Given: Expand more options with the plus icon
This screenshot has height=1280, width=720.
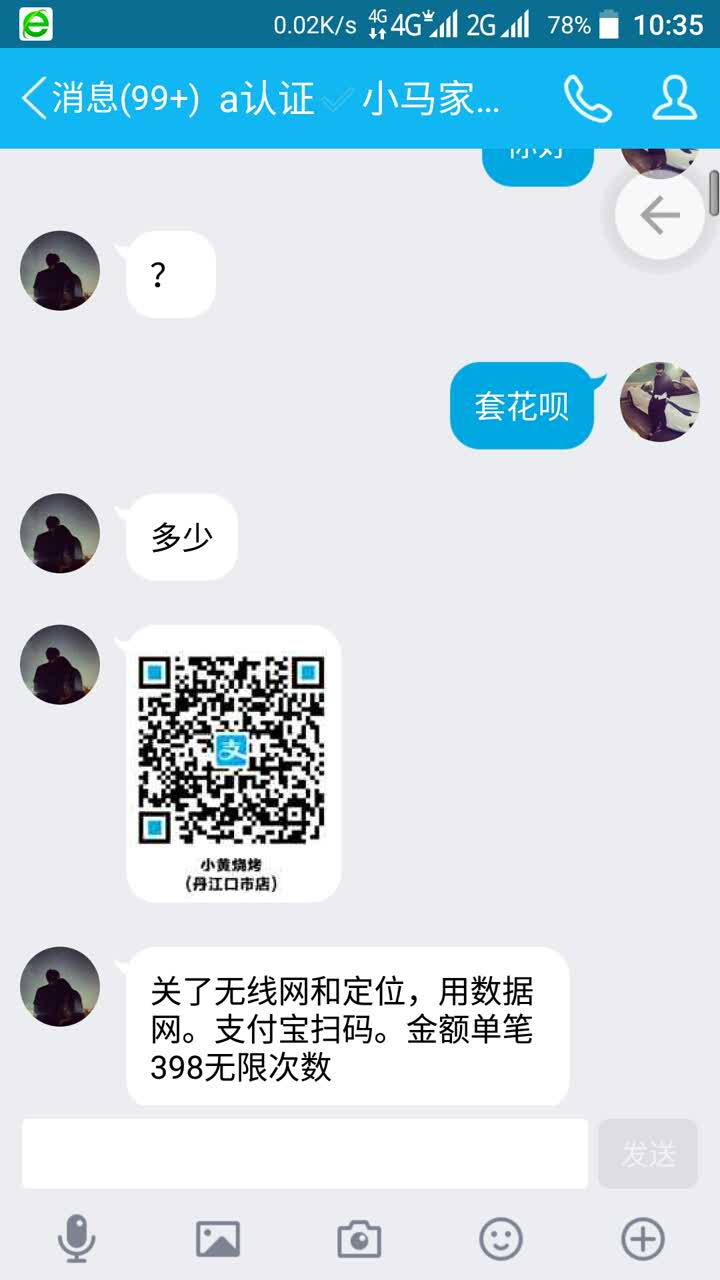Looking at the screenshot, I should [x=643, y=1240].
